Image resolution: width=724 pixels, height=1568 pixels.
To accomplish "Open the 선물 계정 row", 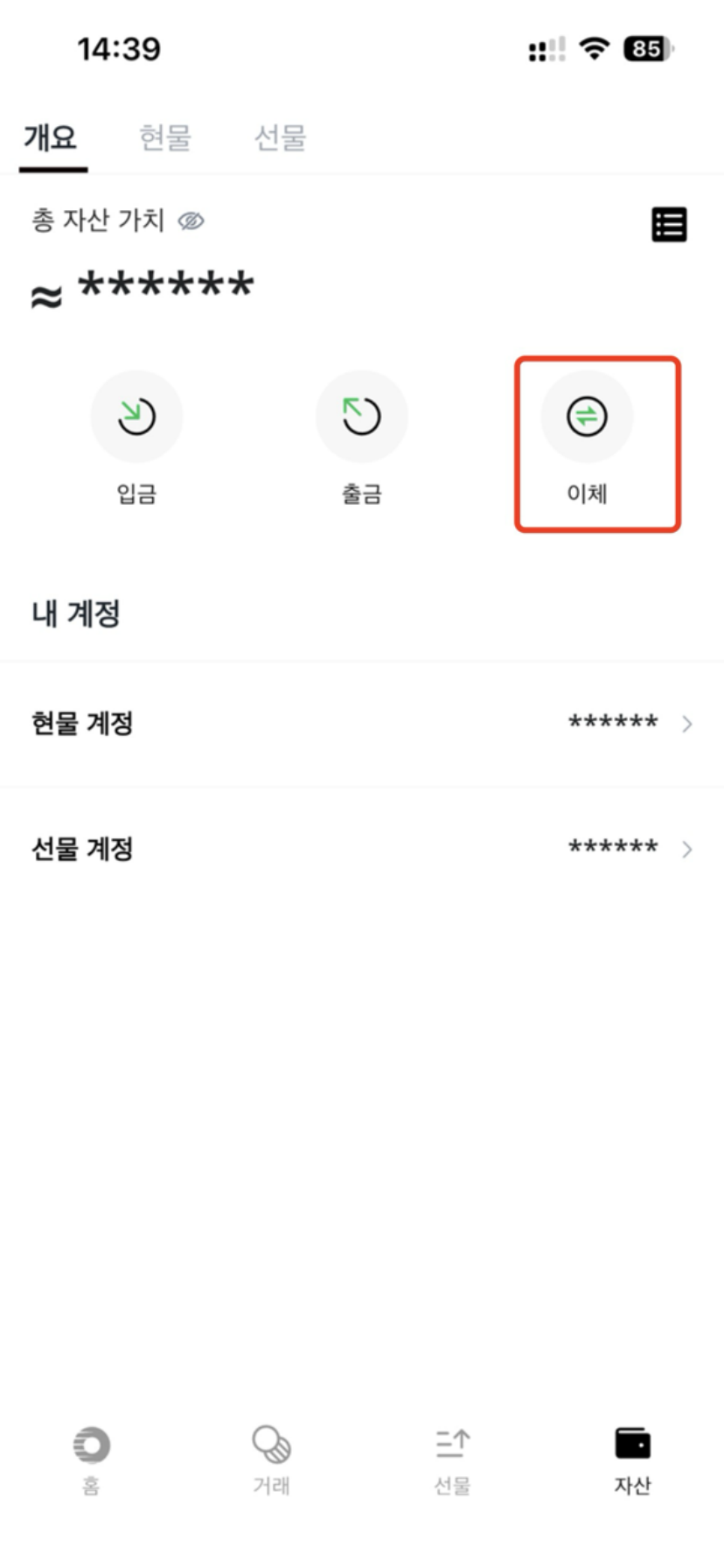I will point(362,849).
